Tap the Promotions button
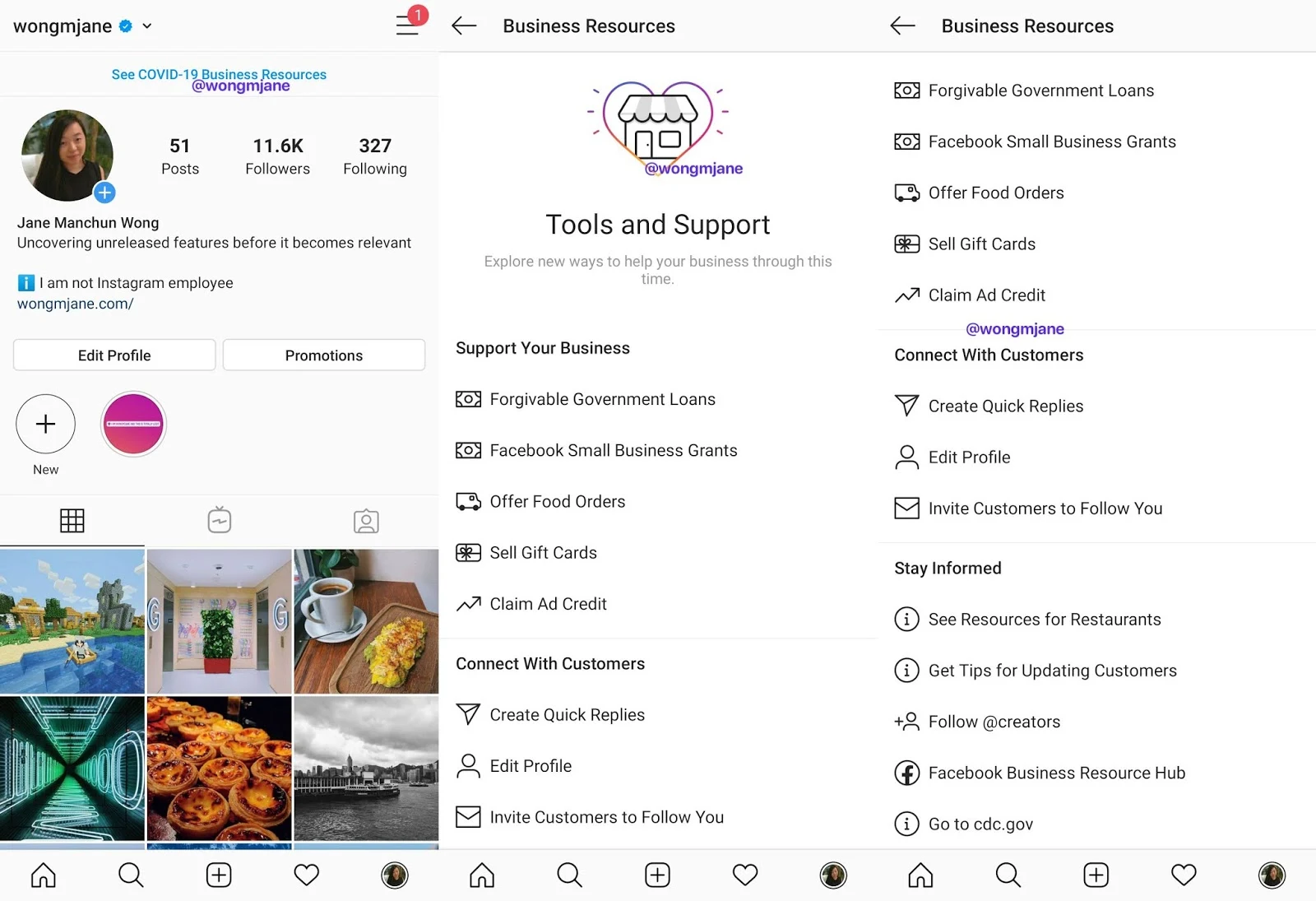This screenshot has height=901, width=1316. coord(323,355)
